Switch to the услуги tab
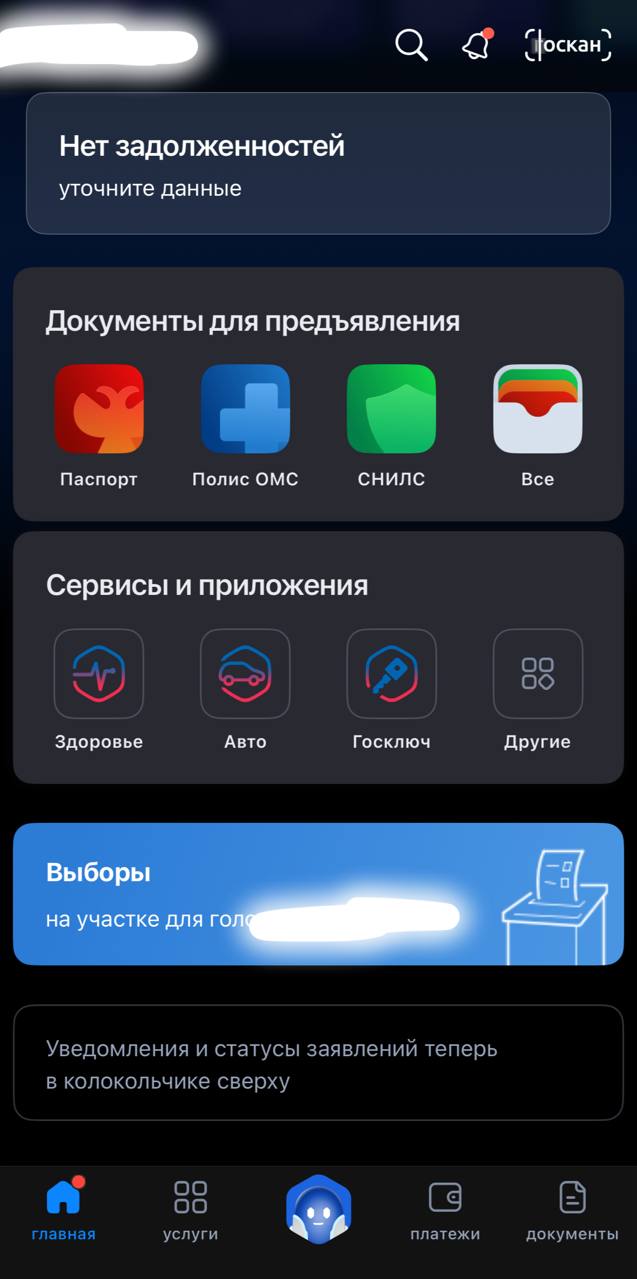637x1279 pixels. (190, 1210)
